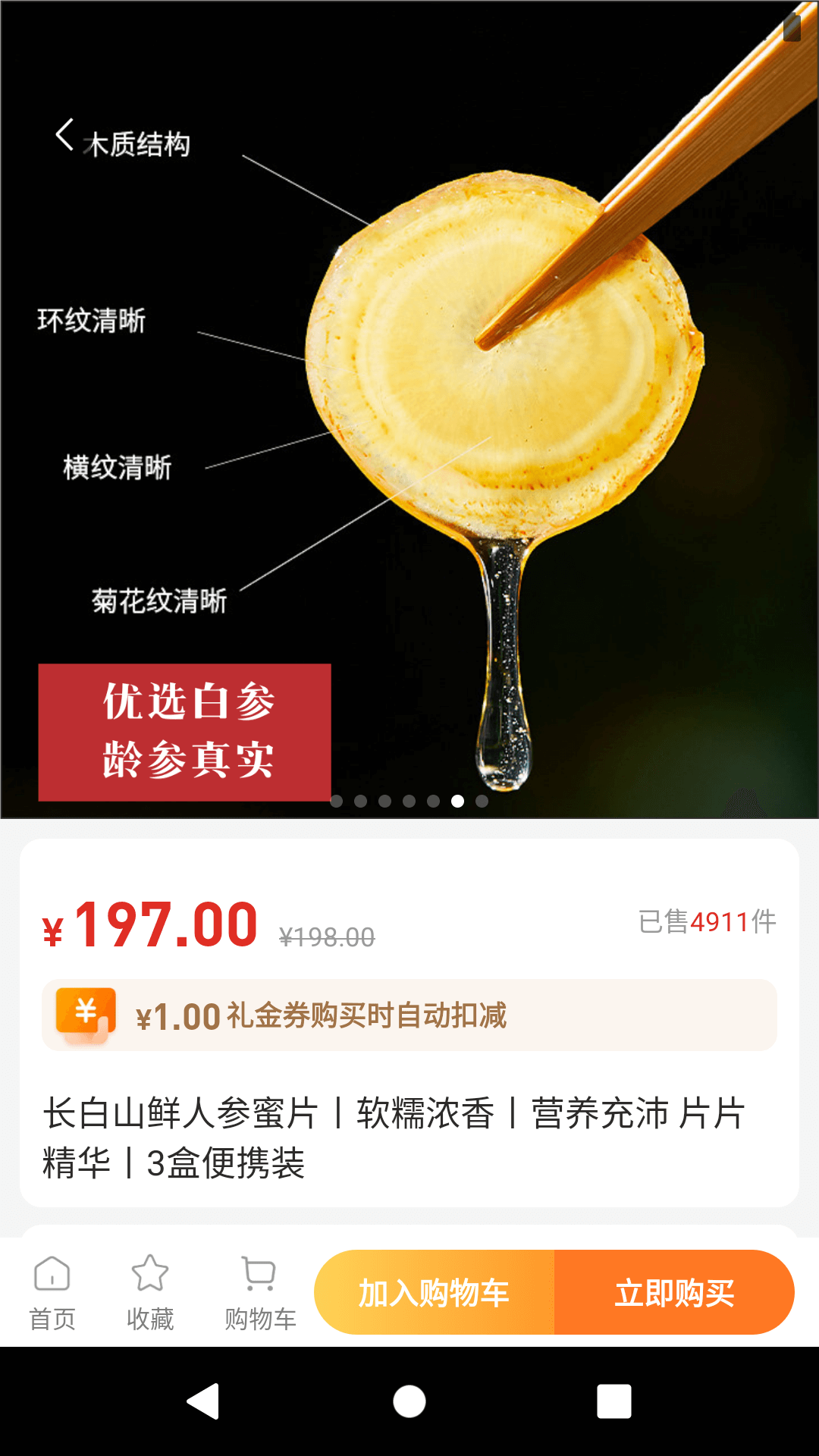Tap the system back button

203,1401
